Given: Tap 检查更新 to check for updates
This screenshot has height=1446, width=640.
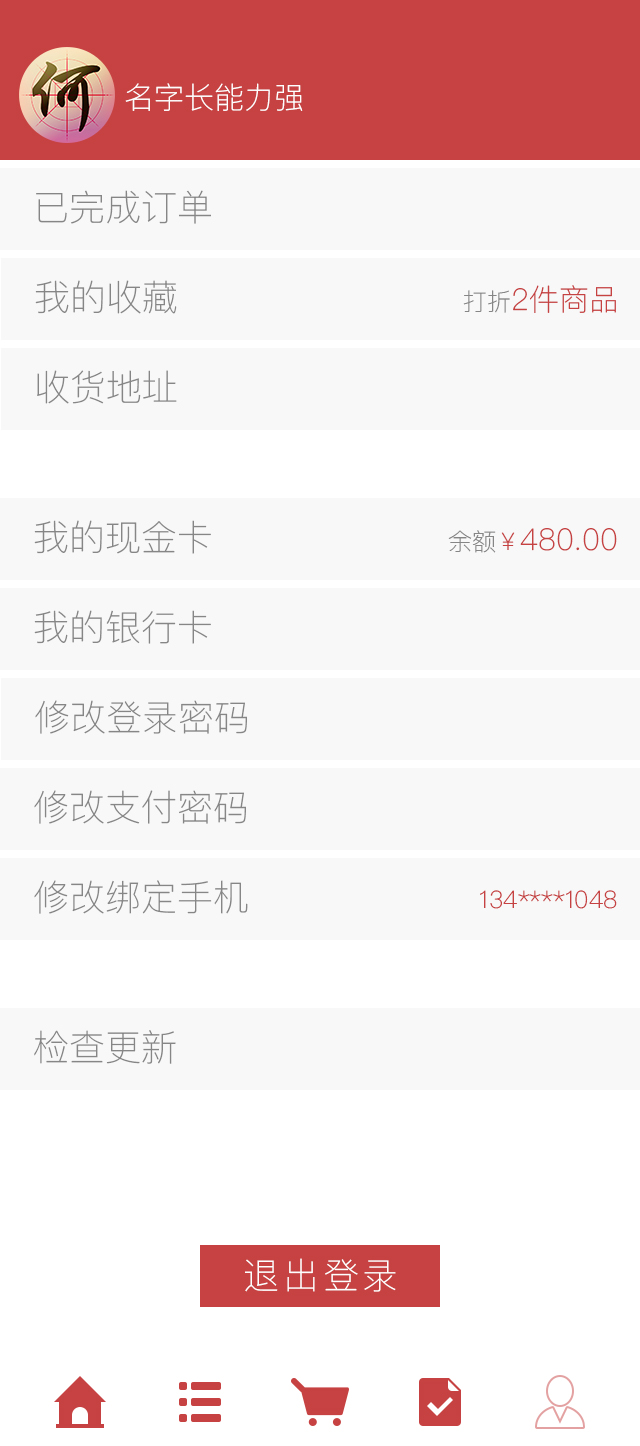Looking at the screenshot, I should (320, 1049).
